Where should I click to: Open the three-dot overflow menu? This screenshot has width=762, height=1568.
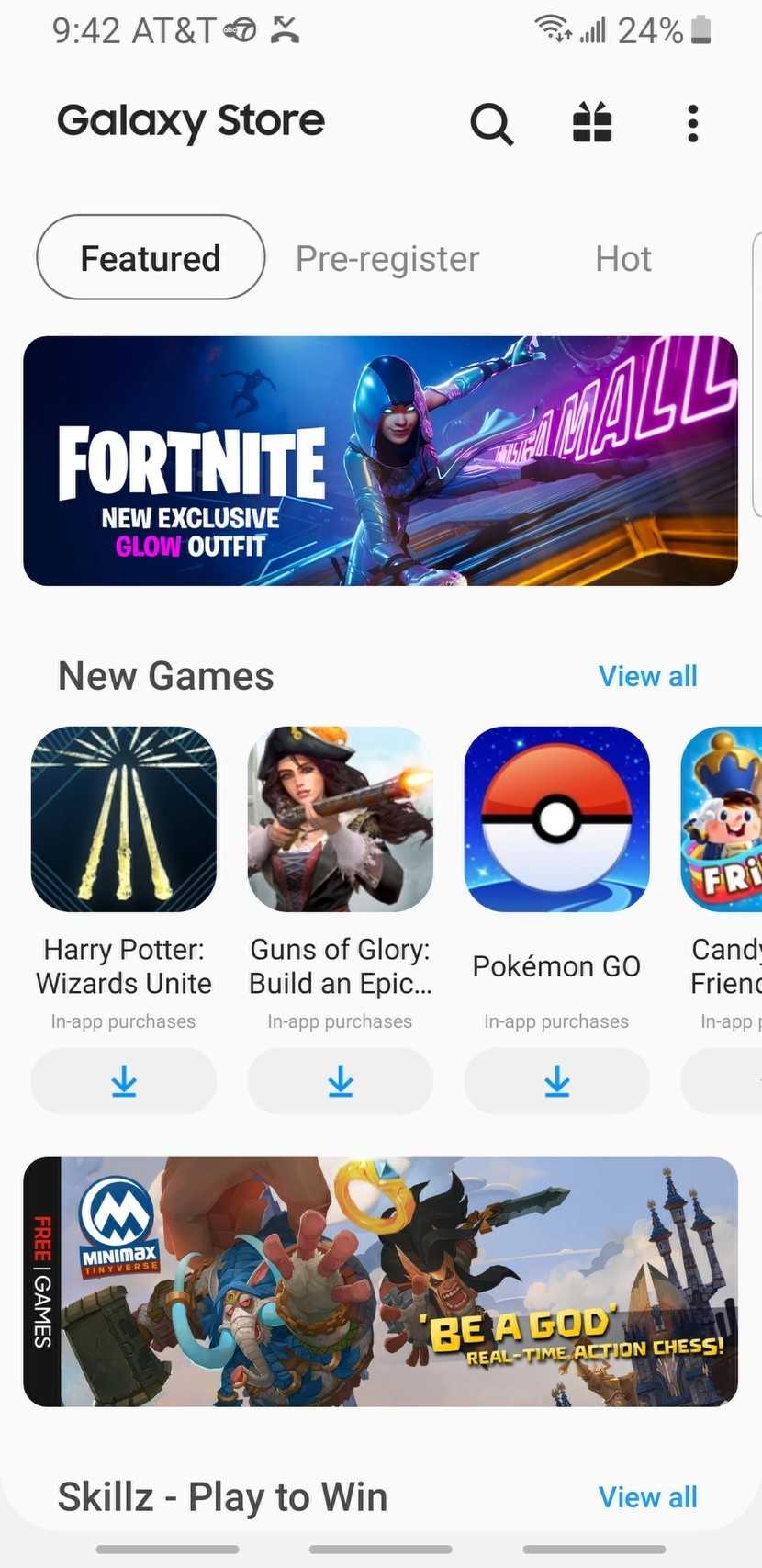693,123
